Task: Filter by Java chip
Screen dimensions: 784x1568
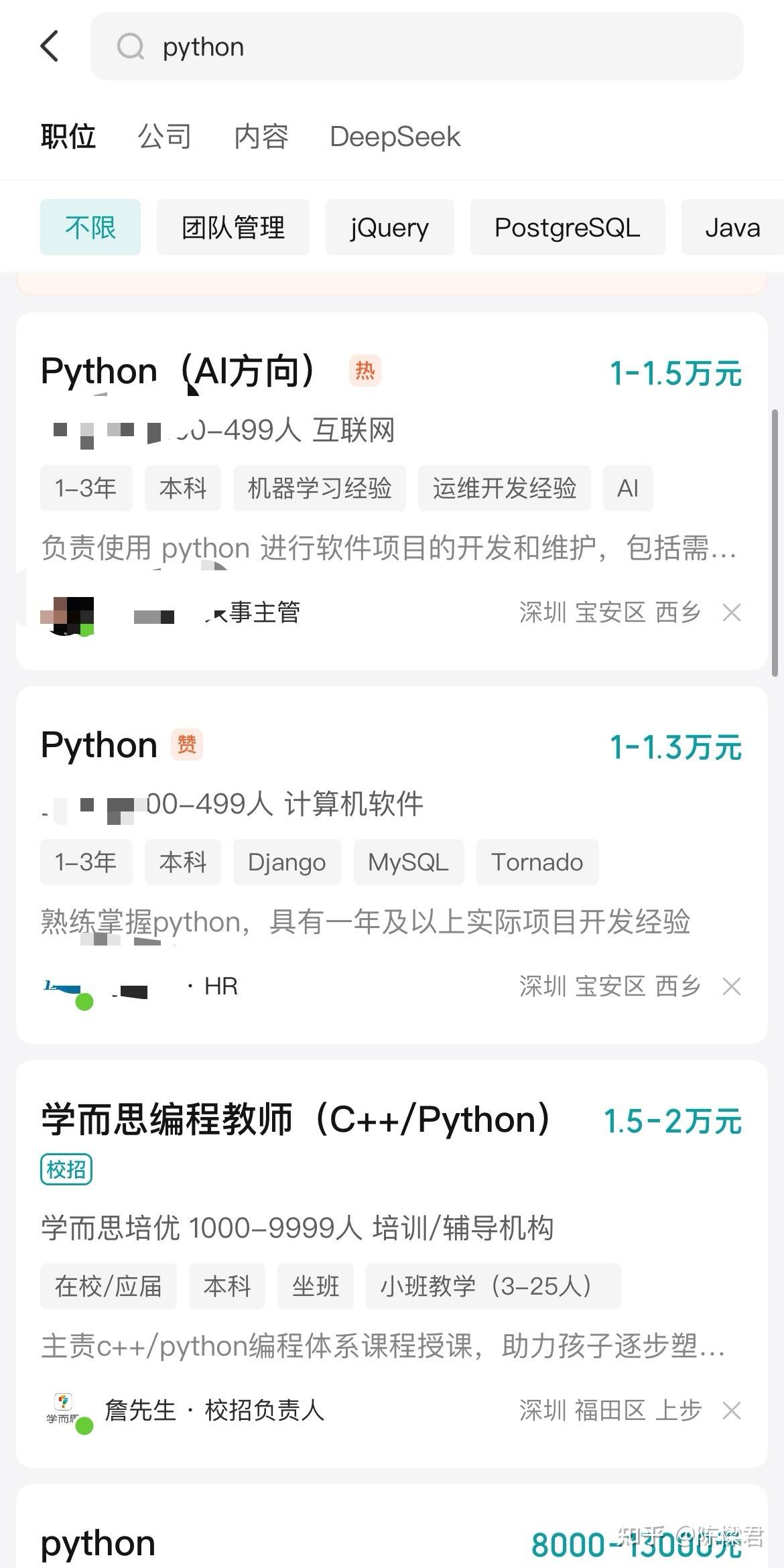Action: pyautogui.click(x=732, y=227)
